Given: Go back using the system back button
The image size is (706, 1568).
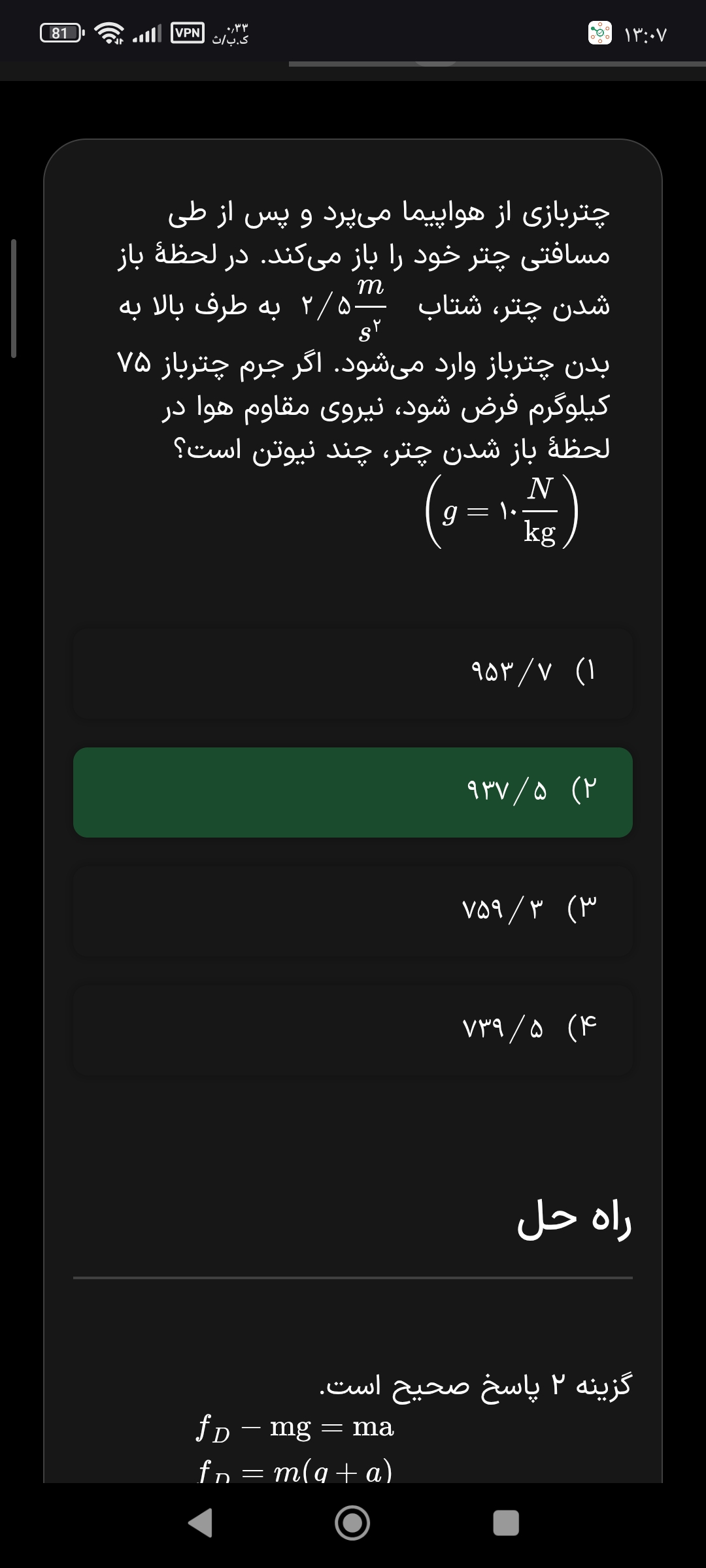Looking at the screenshot, I should click(x=200, y=1522).
